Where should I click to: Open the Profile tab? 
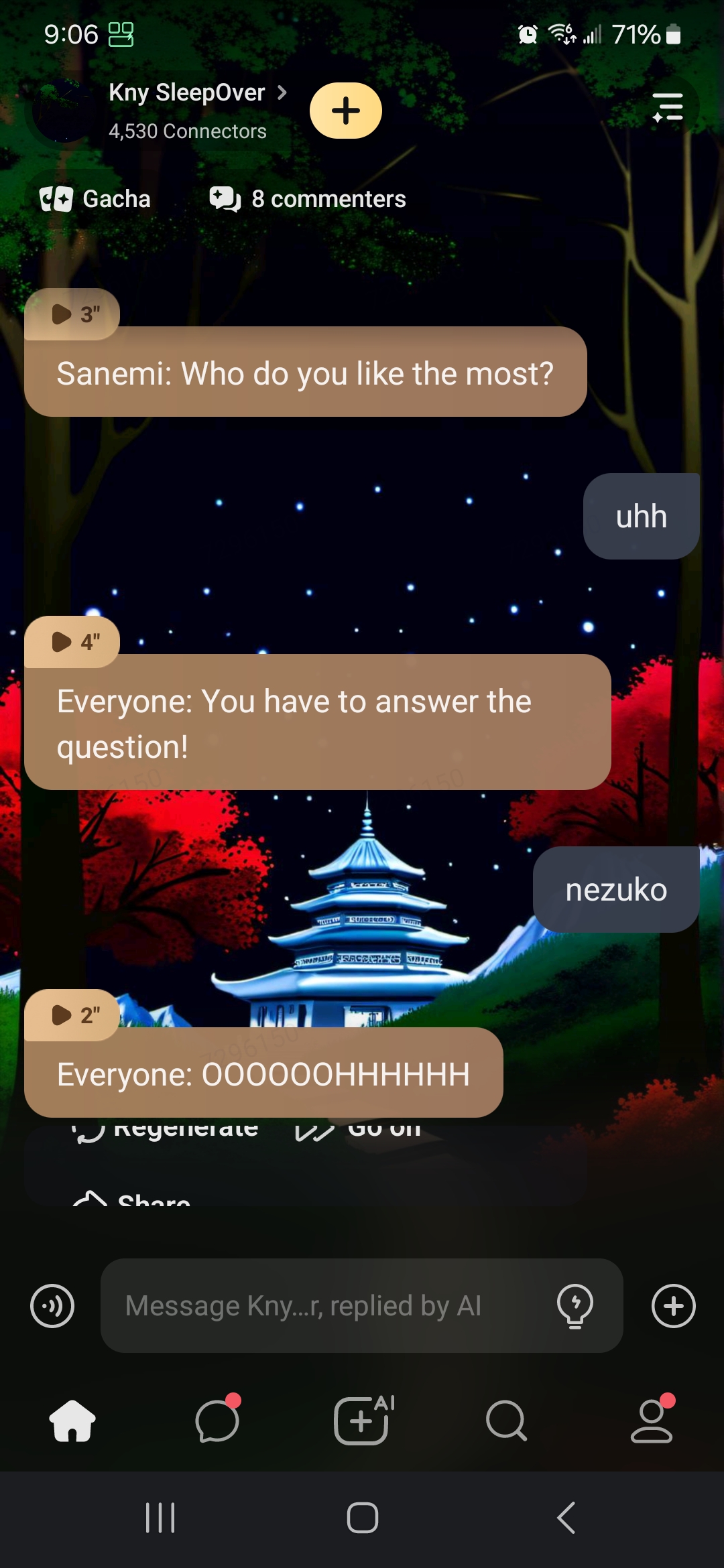coord(652,1421)
